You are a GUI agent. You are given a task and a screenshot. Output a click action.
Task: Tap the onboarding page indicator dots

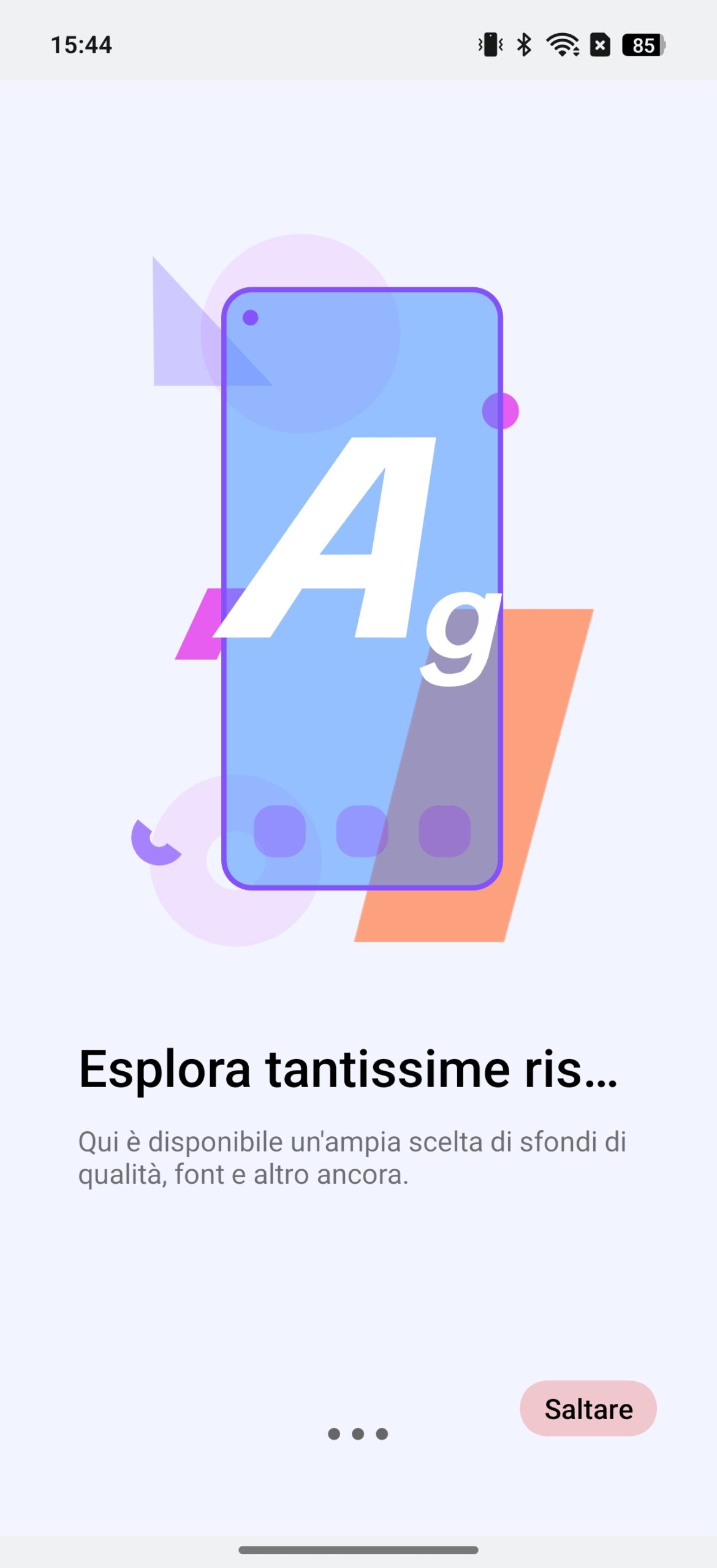(358, 1434)
